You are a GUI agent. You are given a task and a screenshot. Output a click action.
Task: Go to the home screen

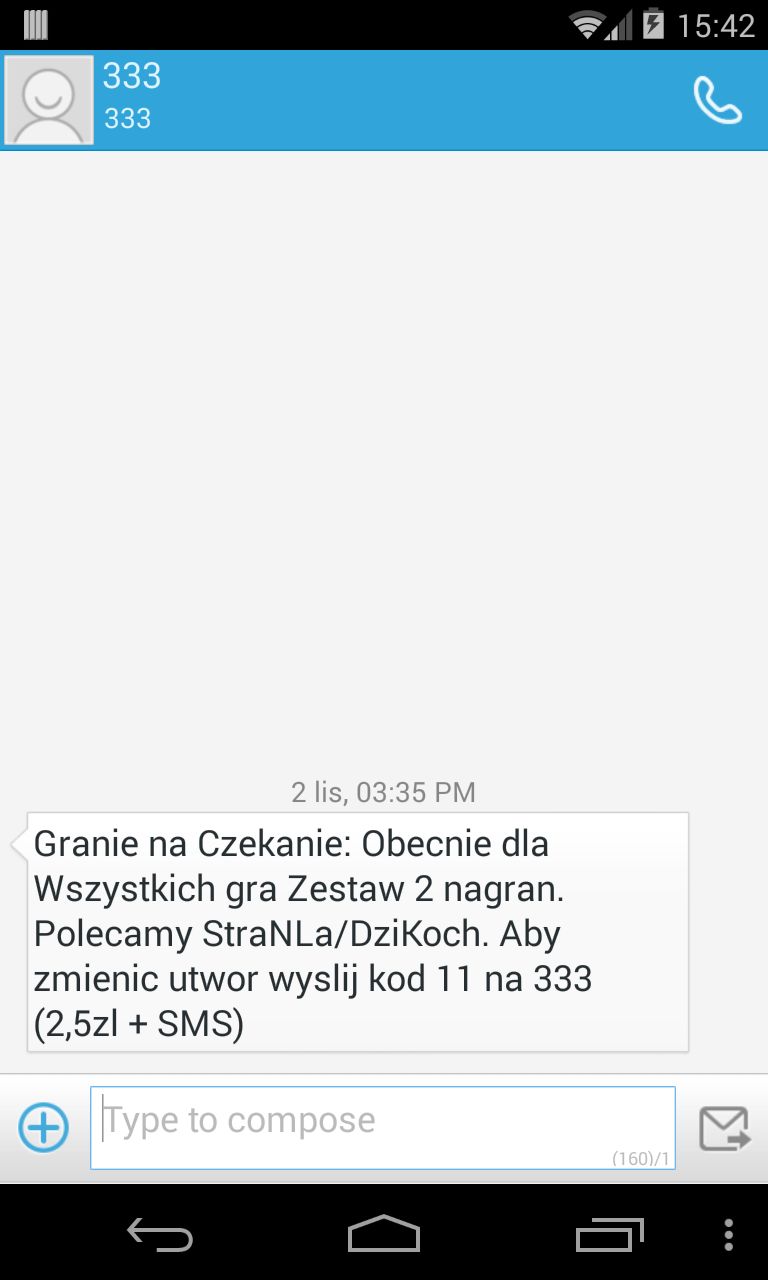tap(384, 1234)
